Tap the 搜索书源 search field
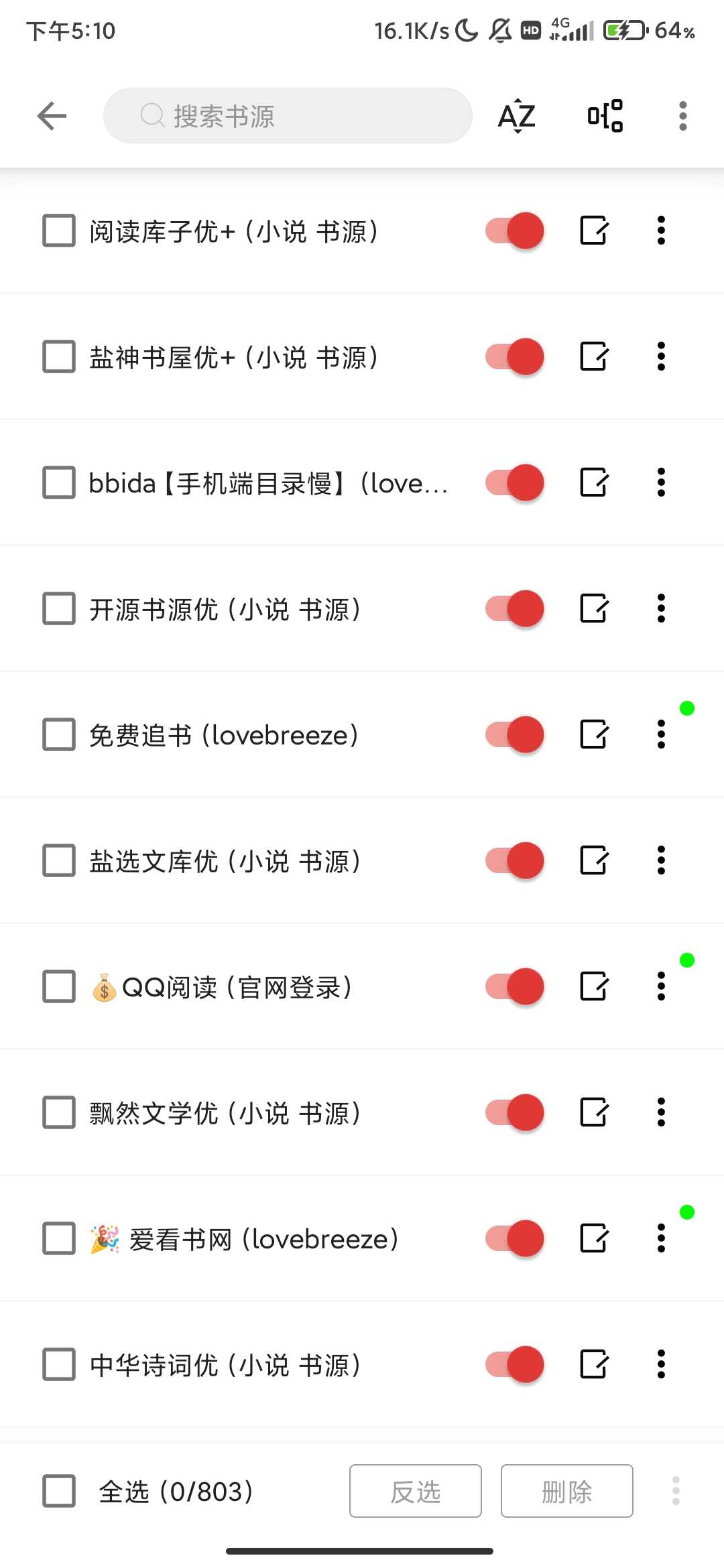 pos(288,116)
